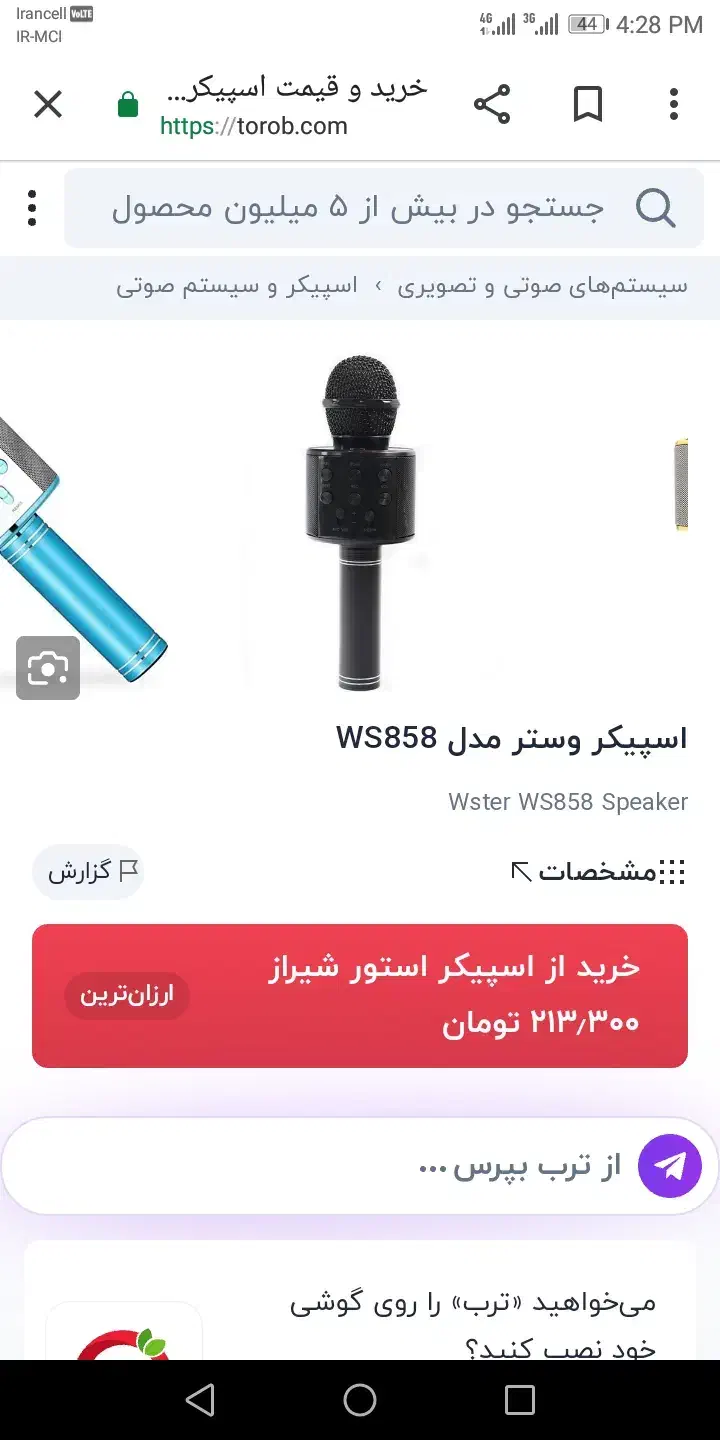
Task: Open the vertical three-dot menu beside the search bar
Action: [31, 207]
